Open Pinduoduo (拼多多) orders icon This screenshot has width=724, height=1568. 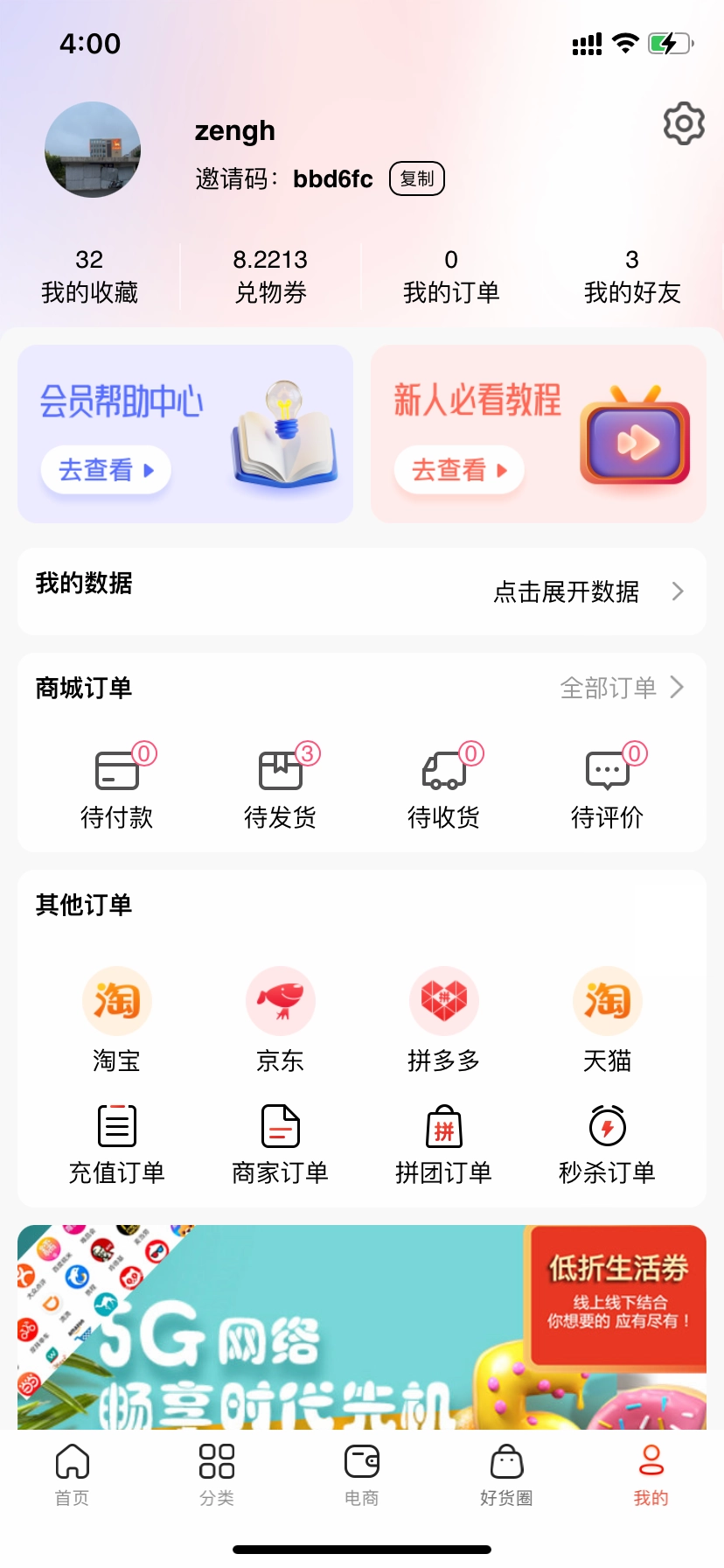(443, 1000)
